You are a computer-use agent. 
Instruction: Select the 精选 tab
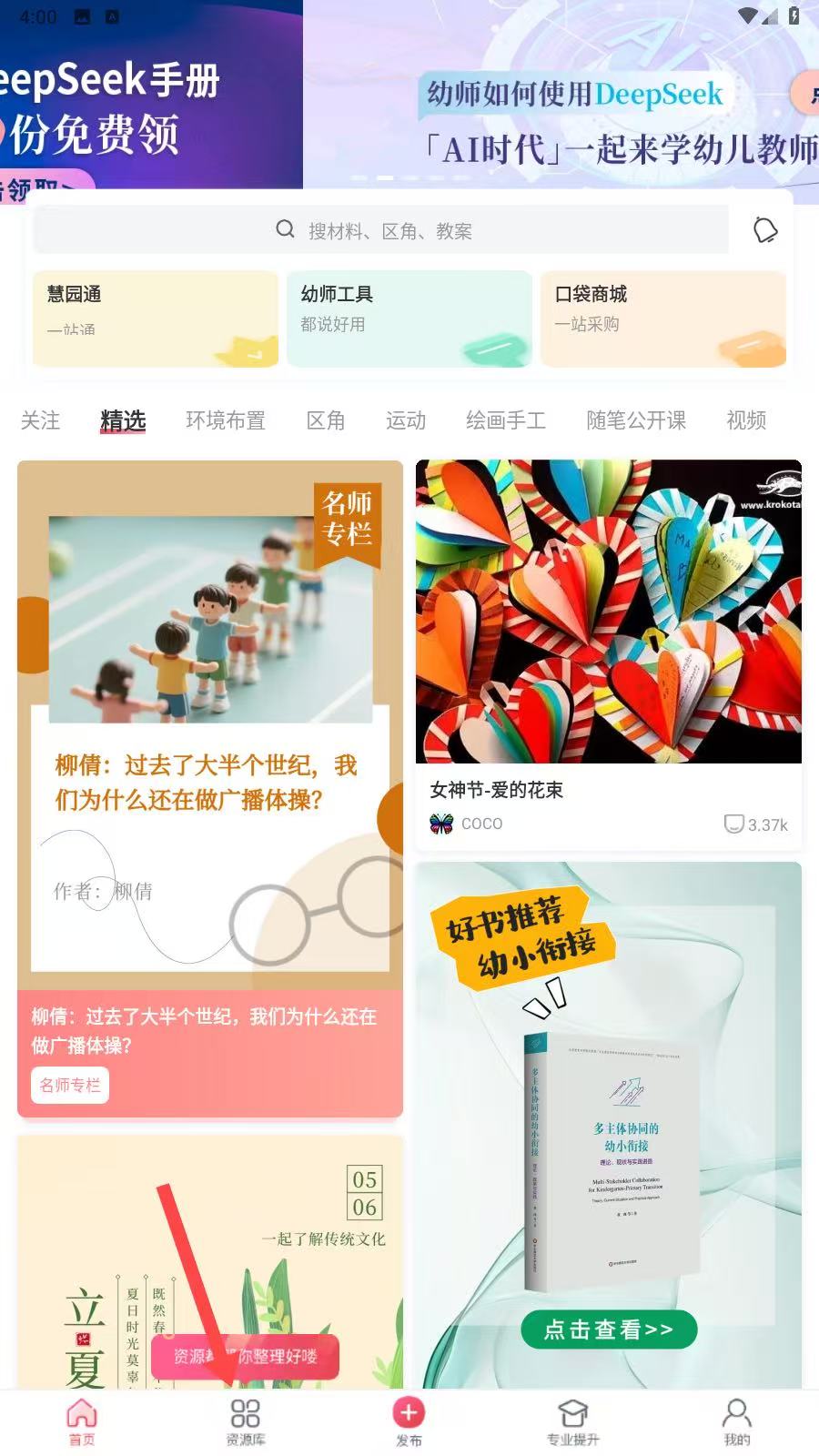coord(123,420)
